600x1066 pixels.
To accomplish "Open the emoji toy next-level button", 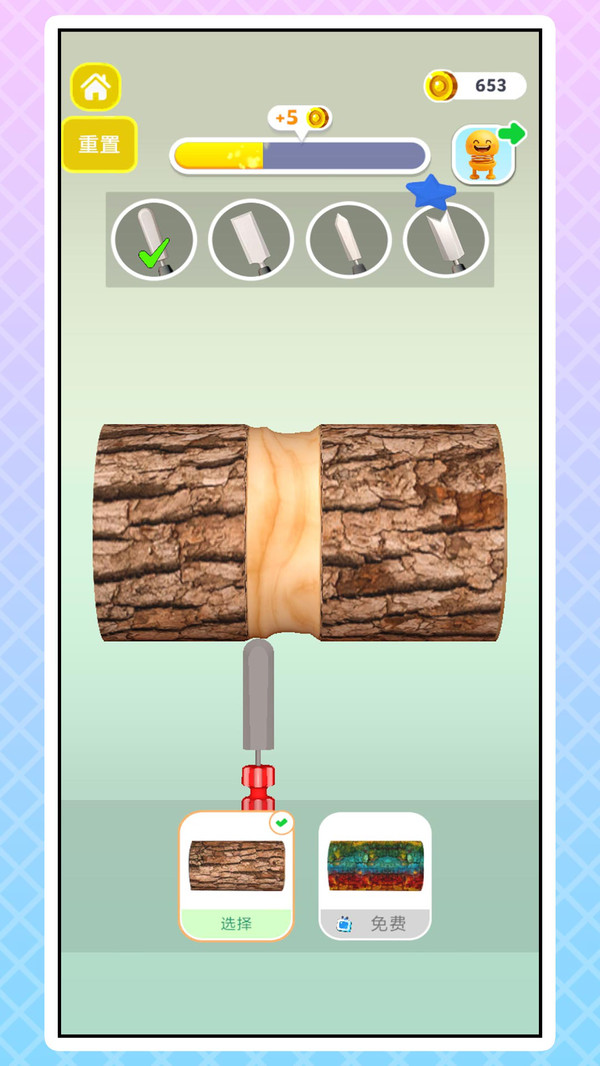I will coord(484,155).
